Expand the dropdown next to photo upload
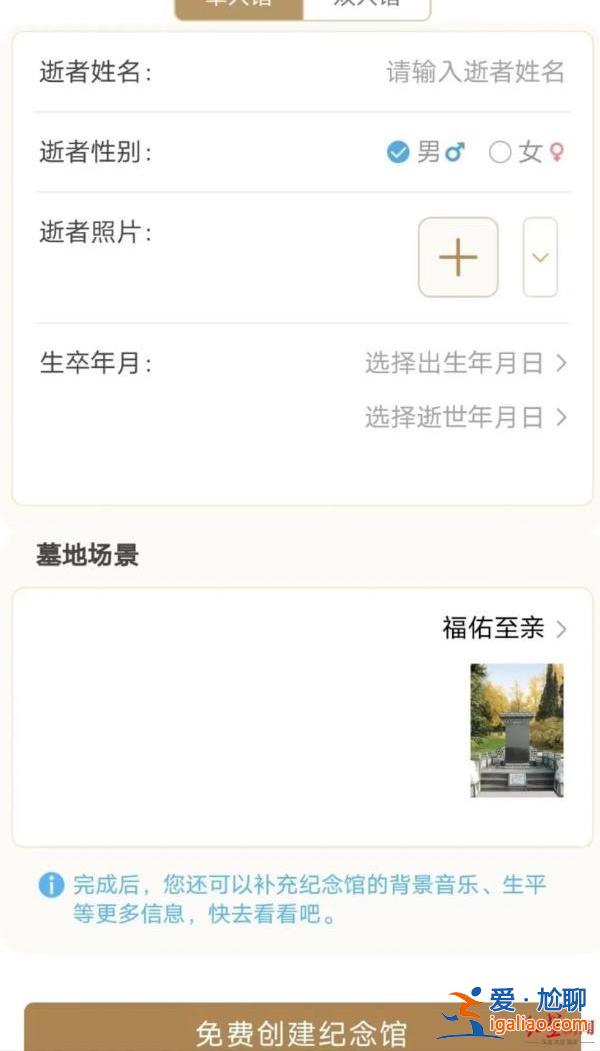 pos(540,257)
